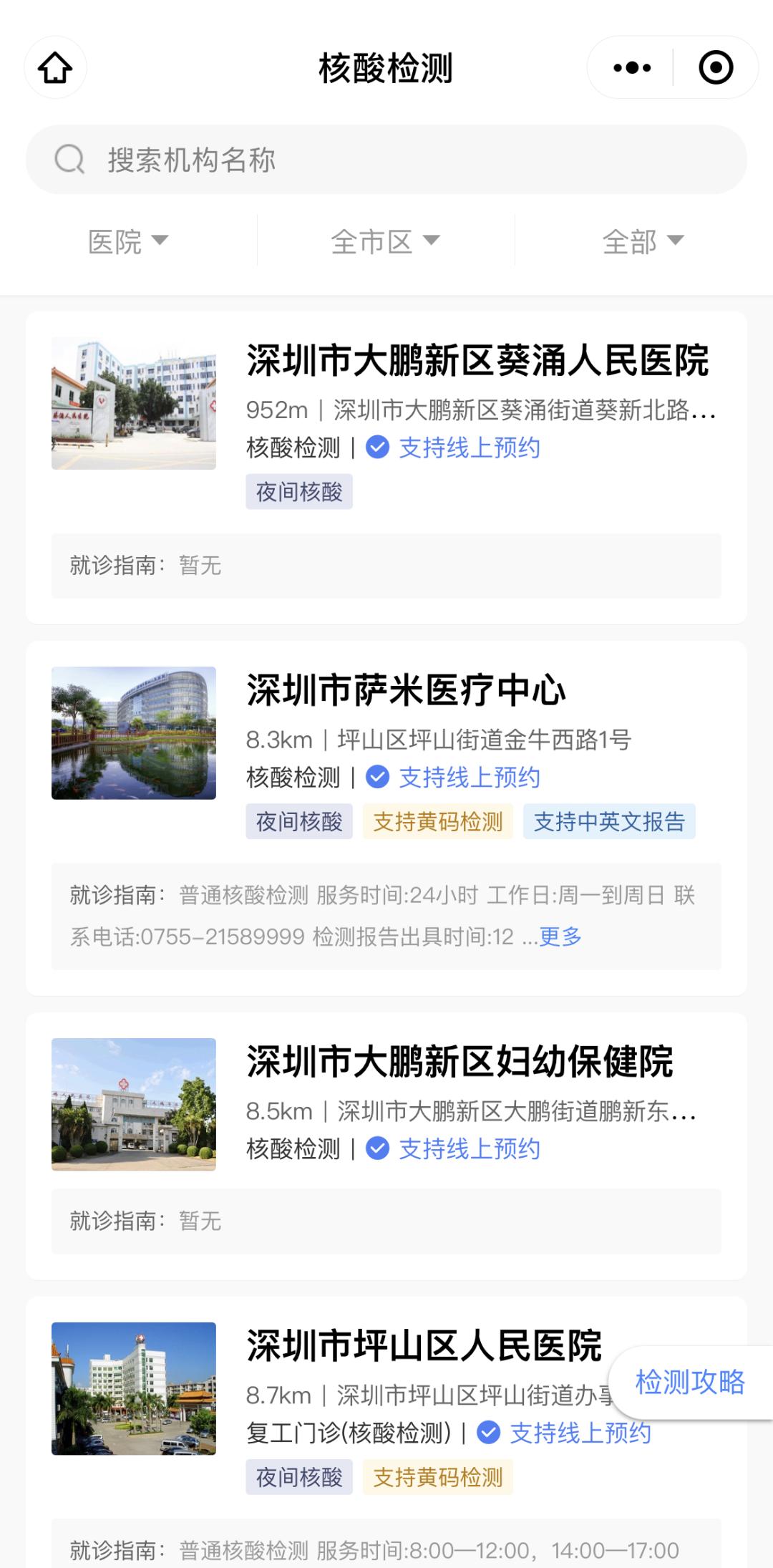Close the mini program via circle icon
The height and width of the screenshot is (1568, 773).
716,68
